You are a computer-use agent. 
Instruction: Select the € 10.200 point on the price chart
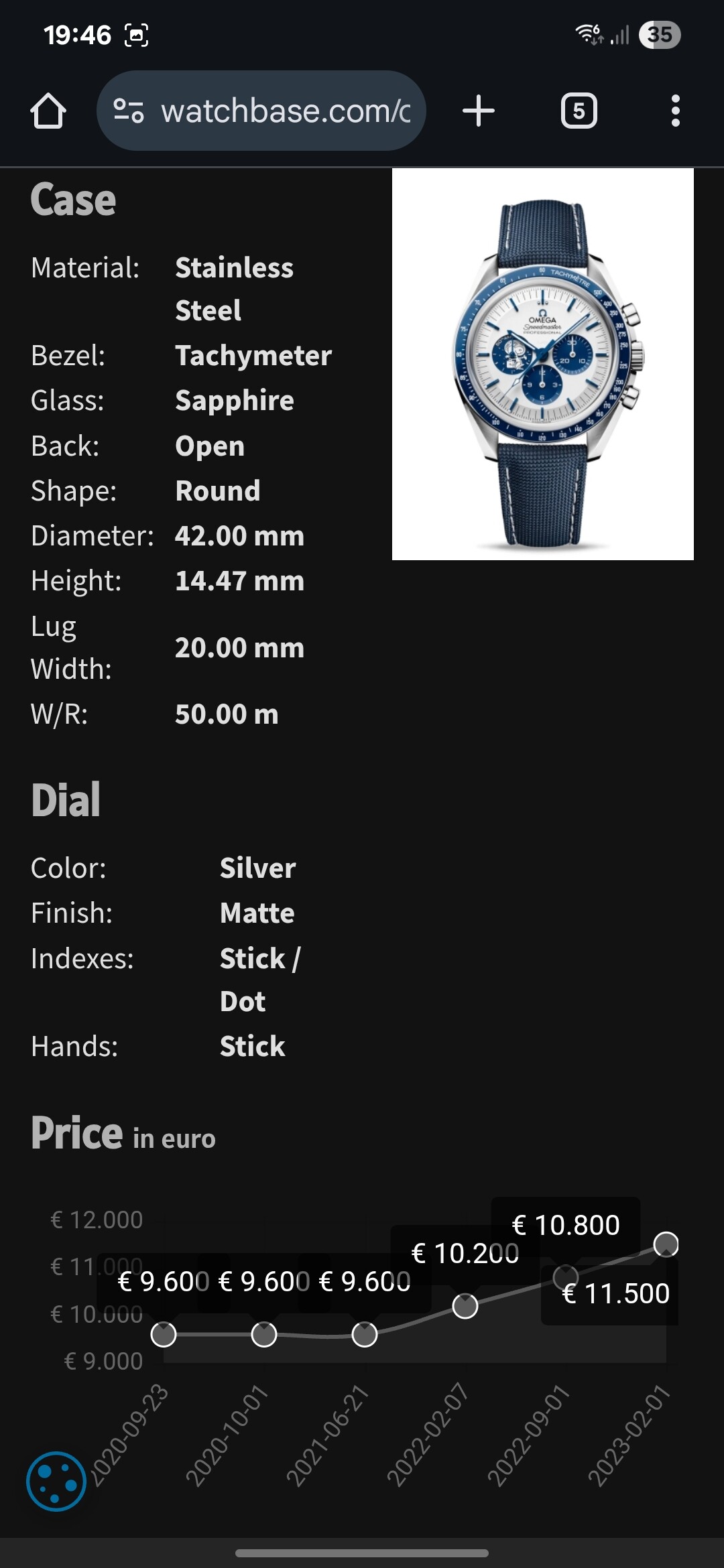(465, 1306)
